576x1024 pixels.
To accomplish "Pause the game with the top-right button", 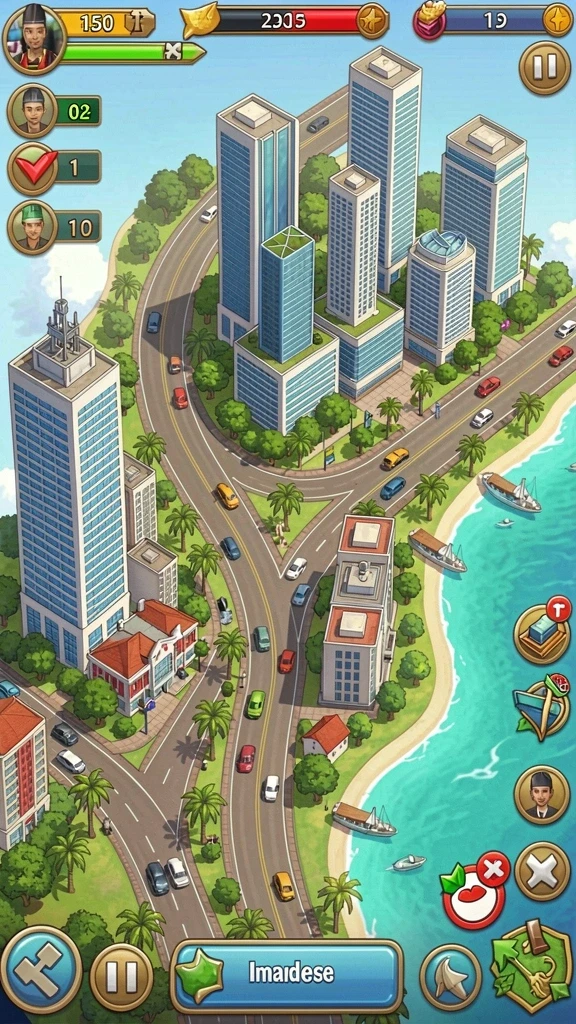I will tap(545, 67).
